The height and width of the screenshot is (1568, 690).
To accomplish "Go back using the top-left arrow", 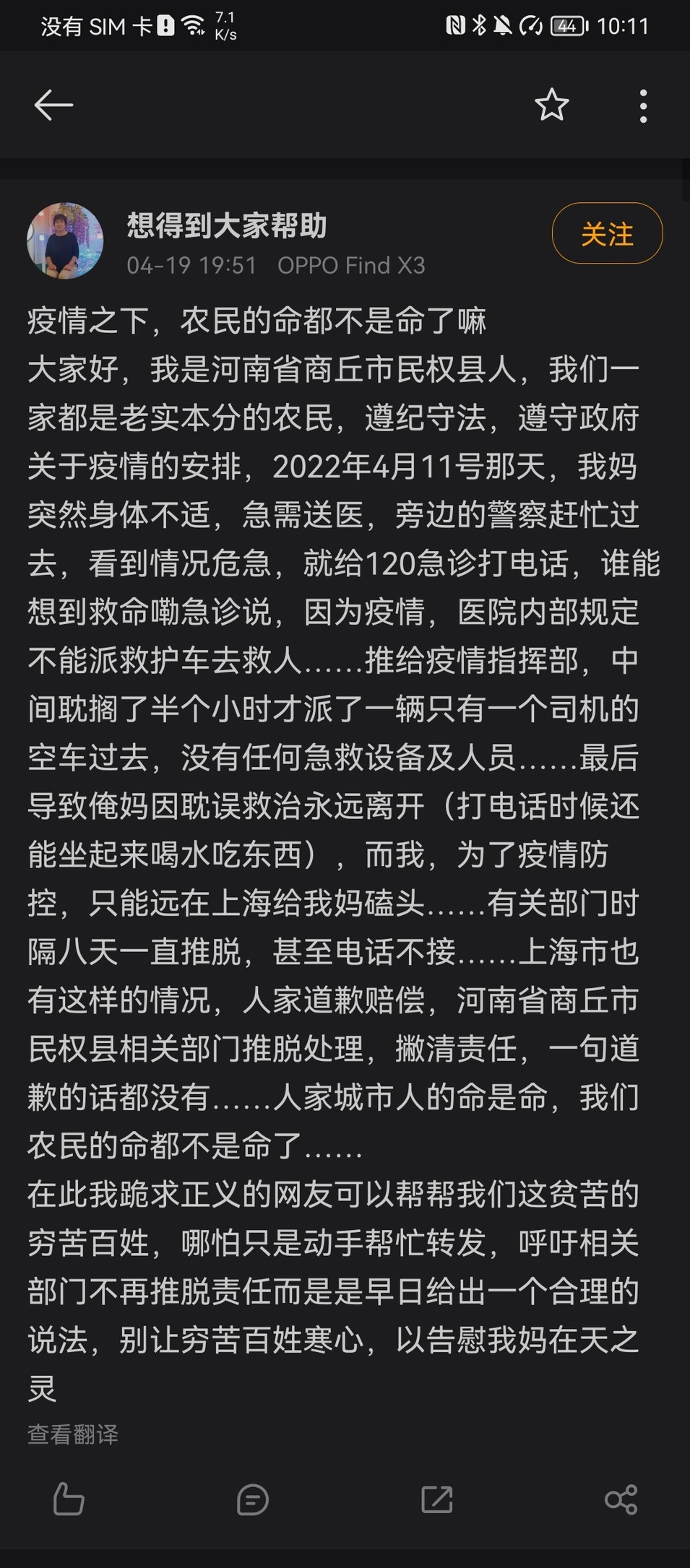I will click(x=53, y=105).
